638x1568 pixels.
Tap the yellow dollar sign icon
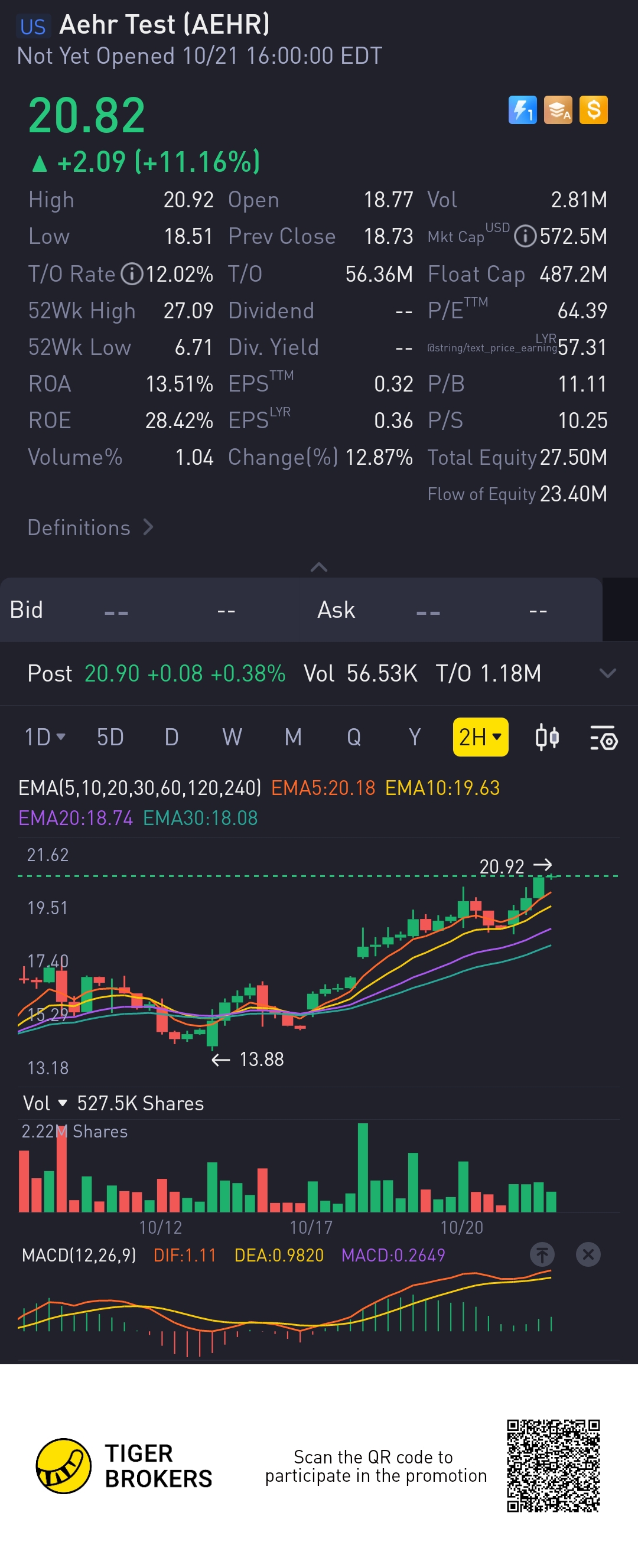[593, 110]
